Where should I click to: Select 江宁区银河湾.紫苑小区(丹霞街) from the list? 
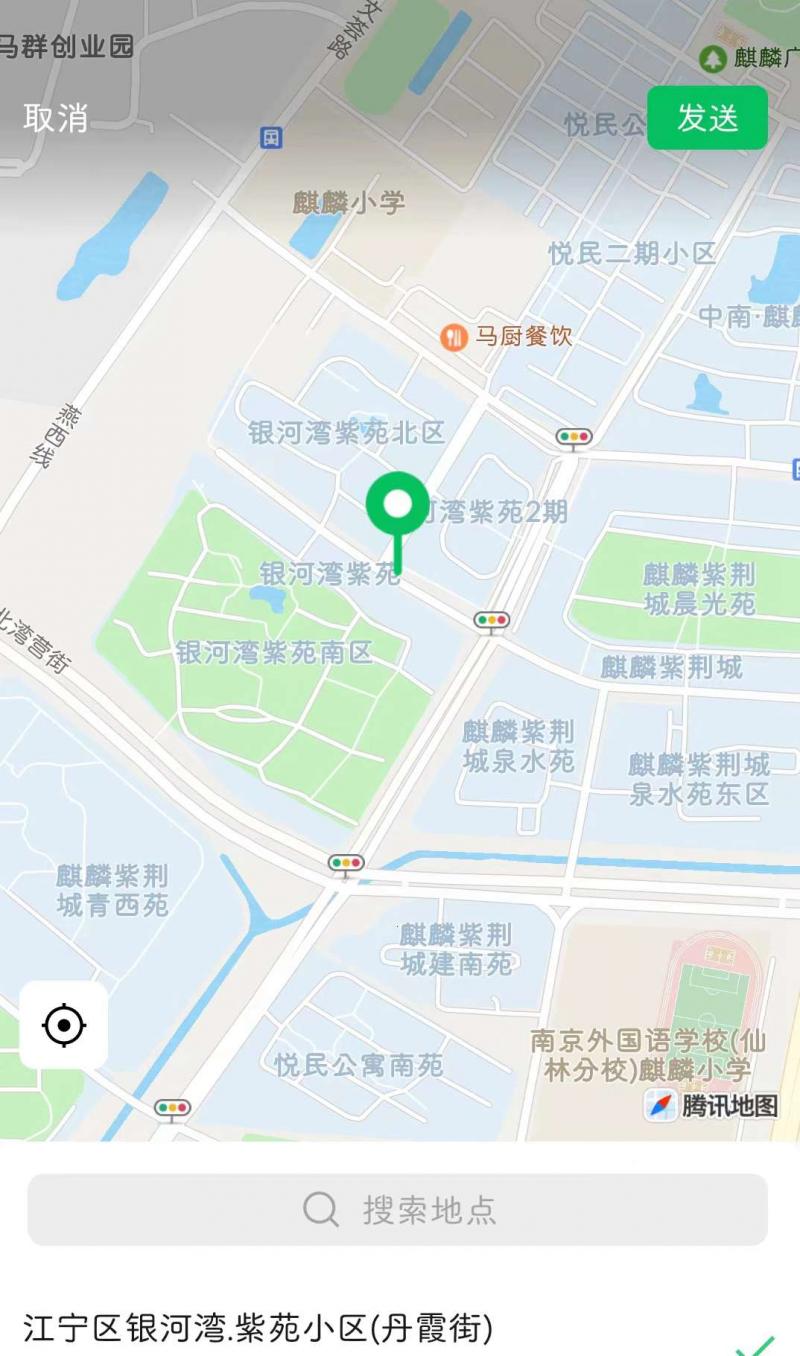tap(258, 1329)
